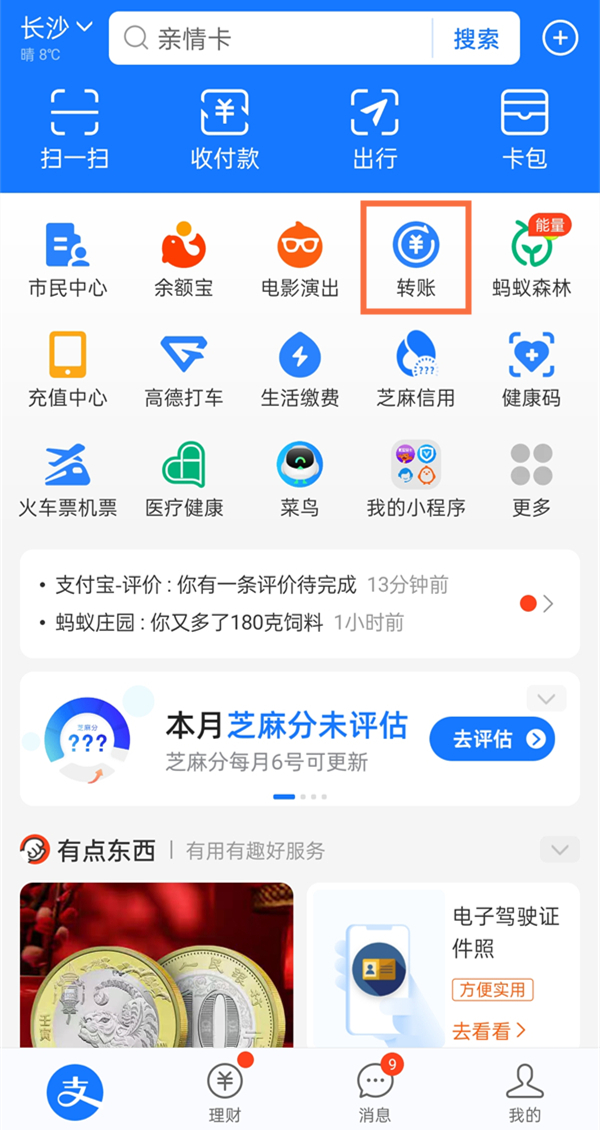Image resolution: width=600 pixels, height=1130 pixels.
Task: Switch to the 消息 tab
Action: (x=375, y=1091)
